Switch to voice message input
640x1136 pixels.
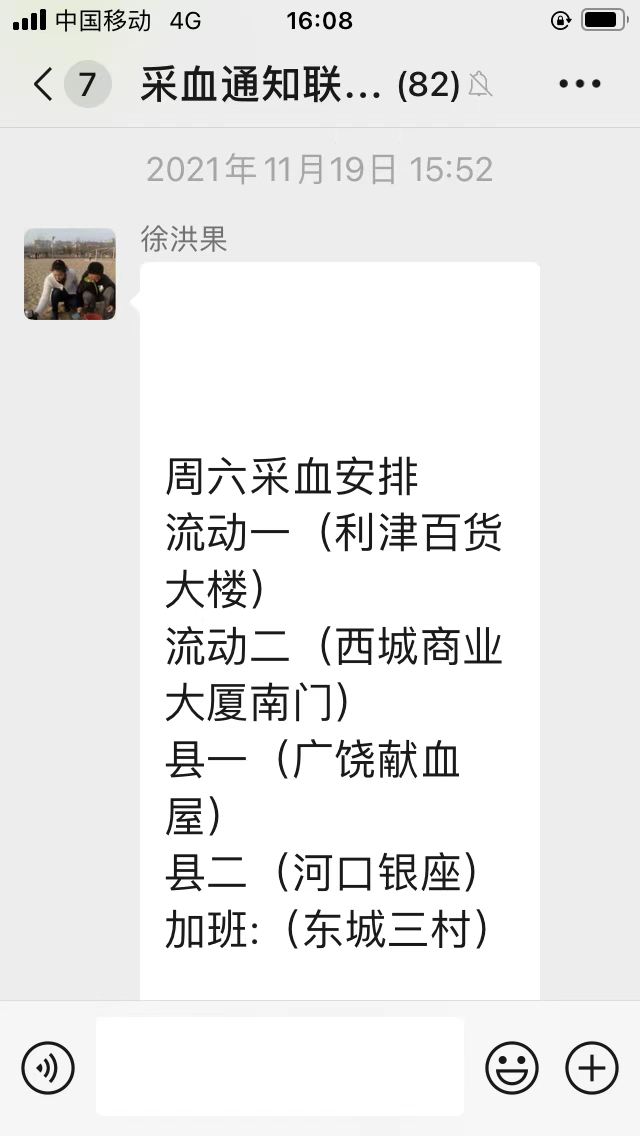coord(48,1067)
